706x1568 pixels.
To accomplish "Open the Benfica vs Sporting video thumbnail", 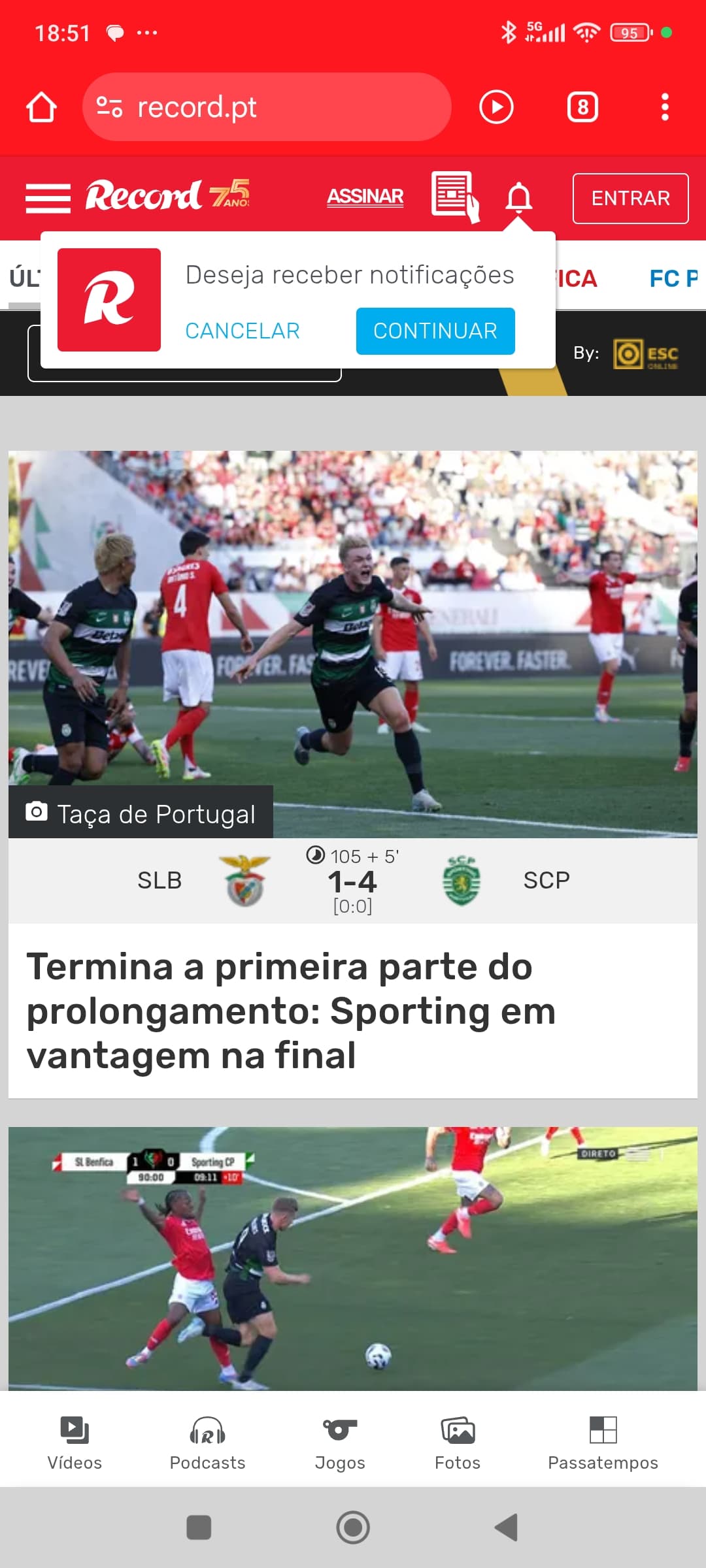I will click(x=353, y=1258).
